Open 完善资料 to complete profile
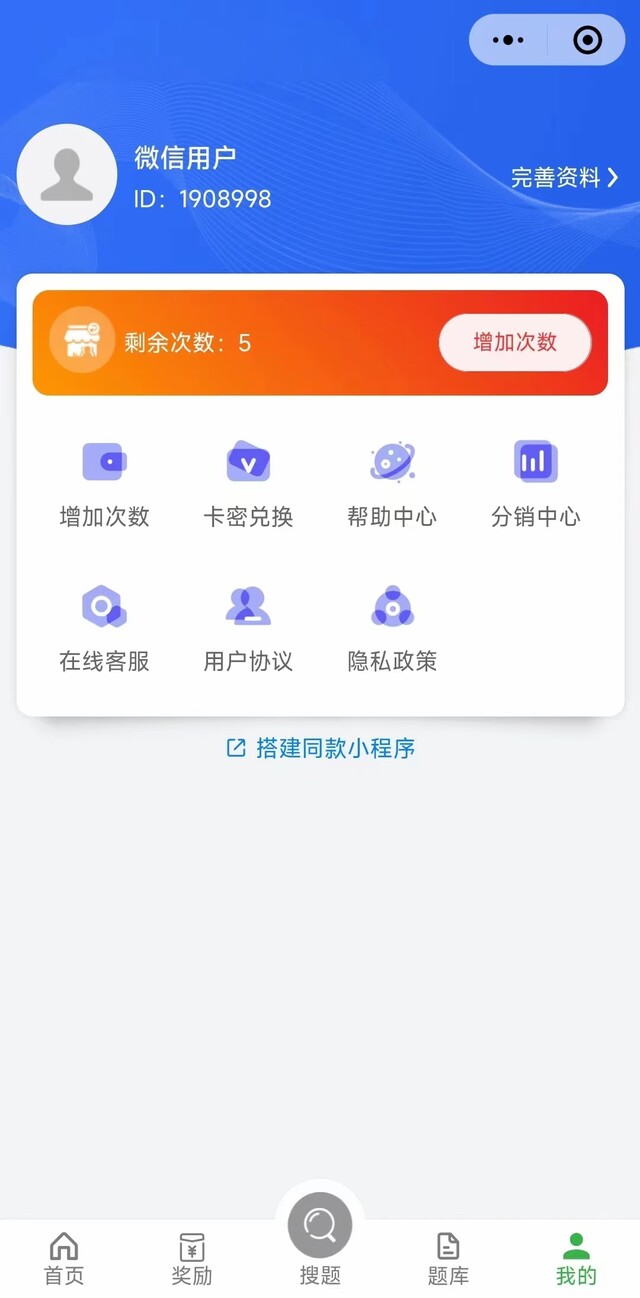 click(565, 178)
